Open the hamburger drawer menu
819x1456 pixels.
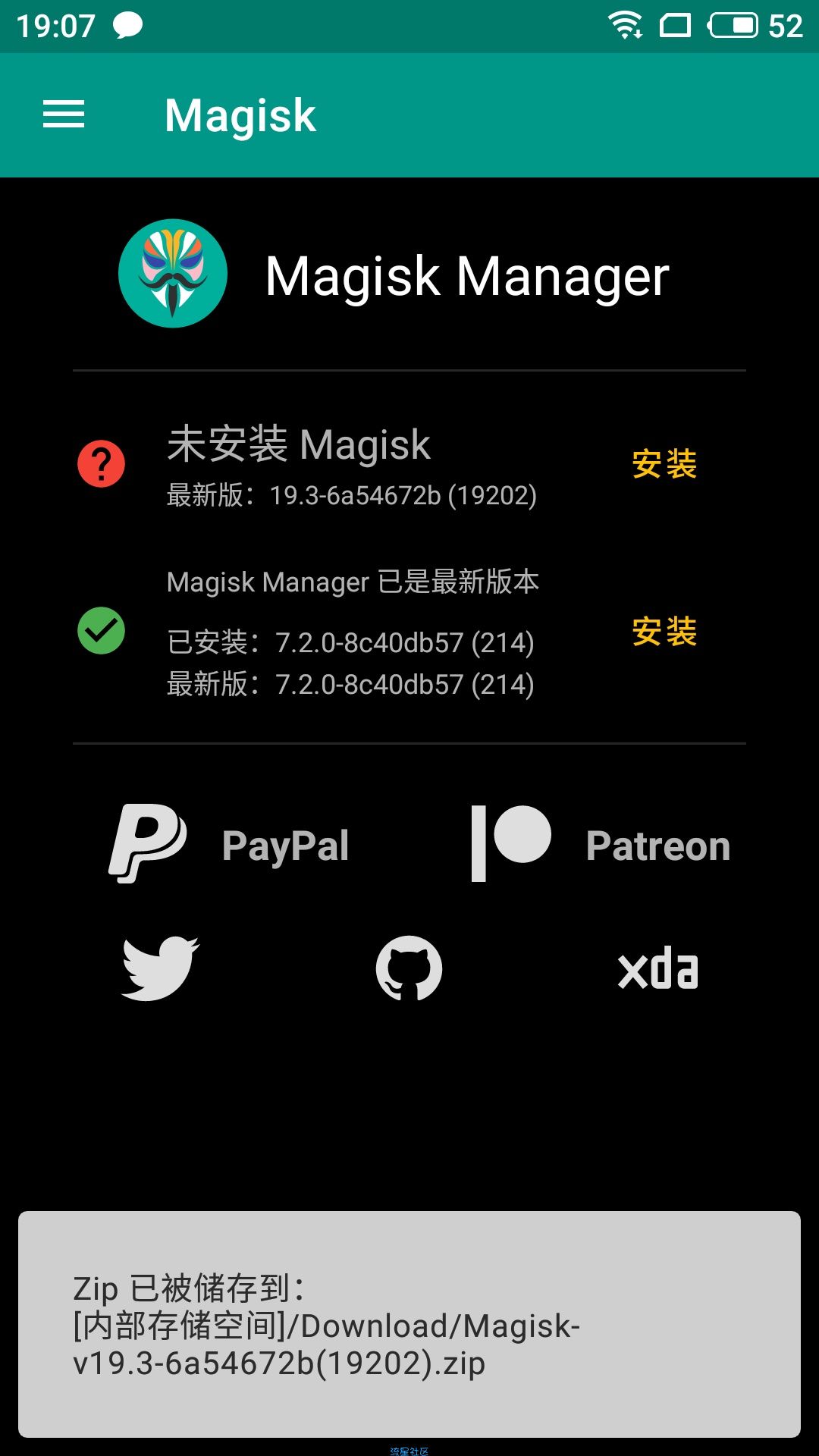click(x=64, y=115)
